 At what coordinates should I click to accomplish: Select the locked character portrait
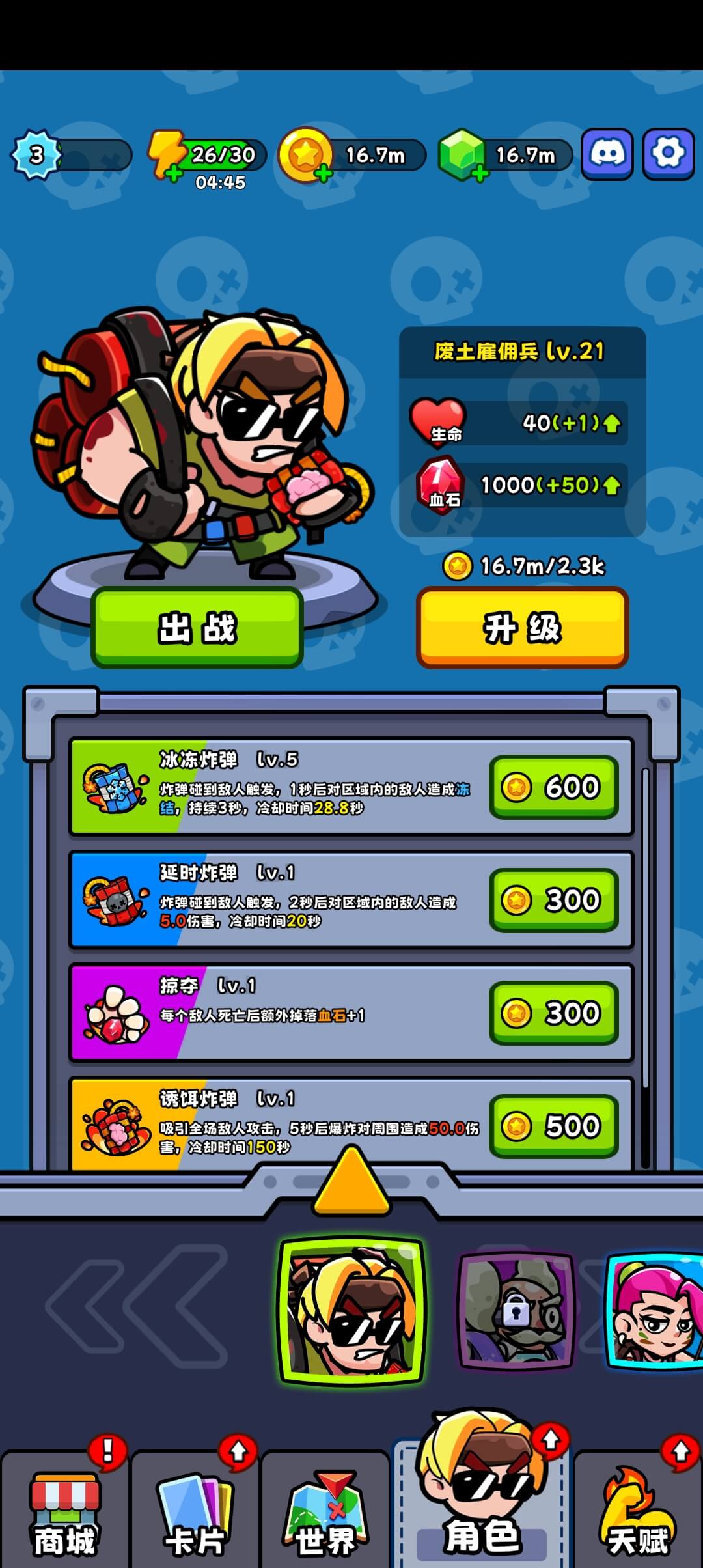tap(516, 1310)
